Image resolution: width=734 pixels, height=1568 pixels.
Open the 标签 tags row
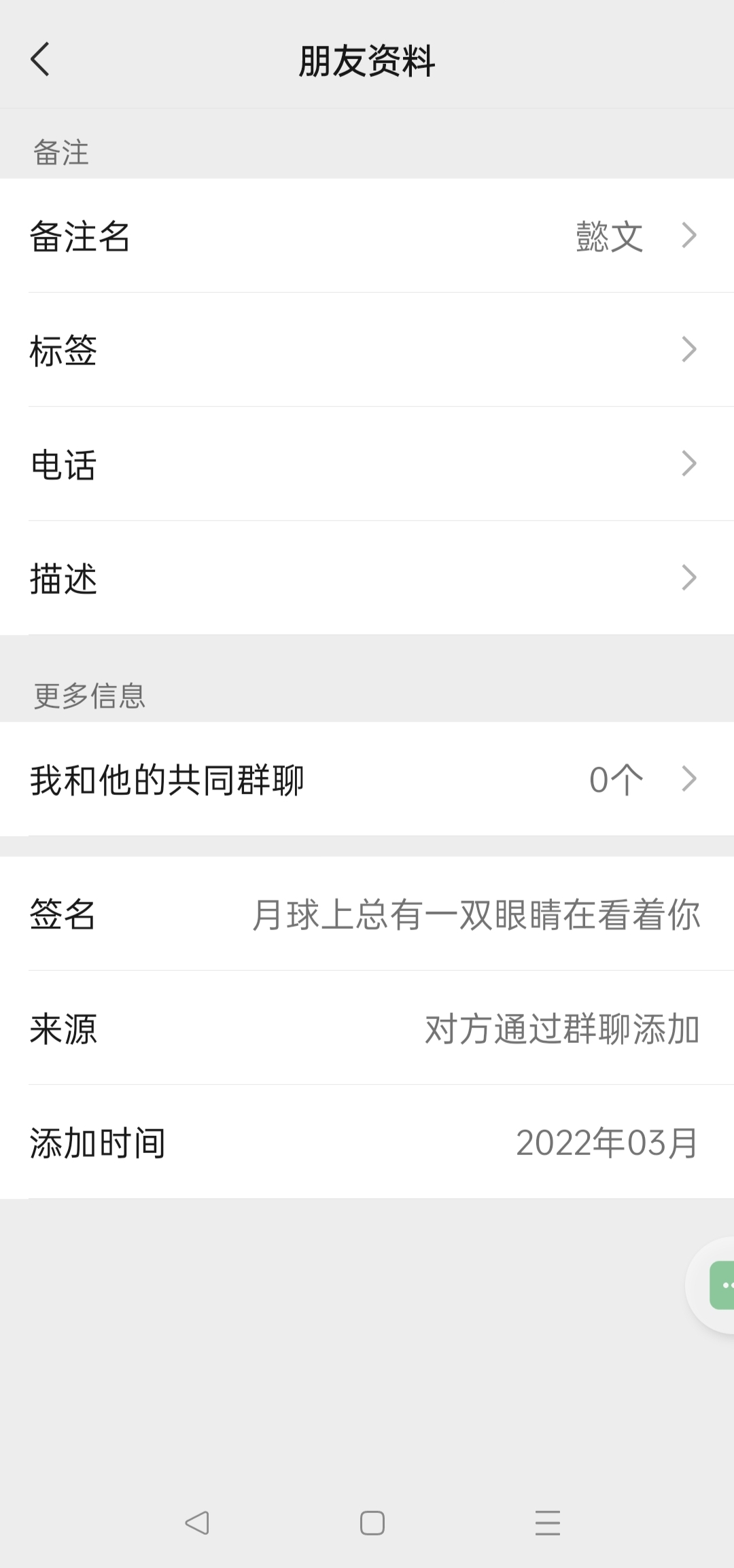[x=367, y=350]
